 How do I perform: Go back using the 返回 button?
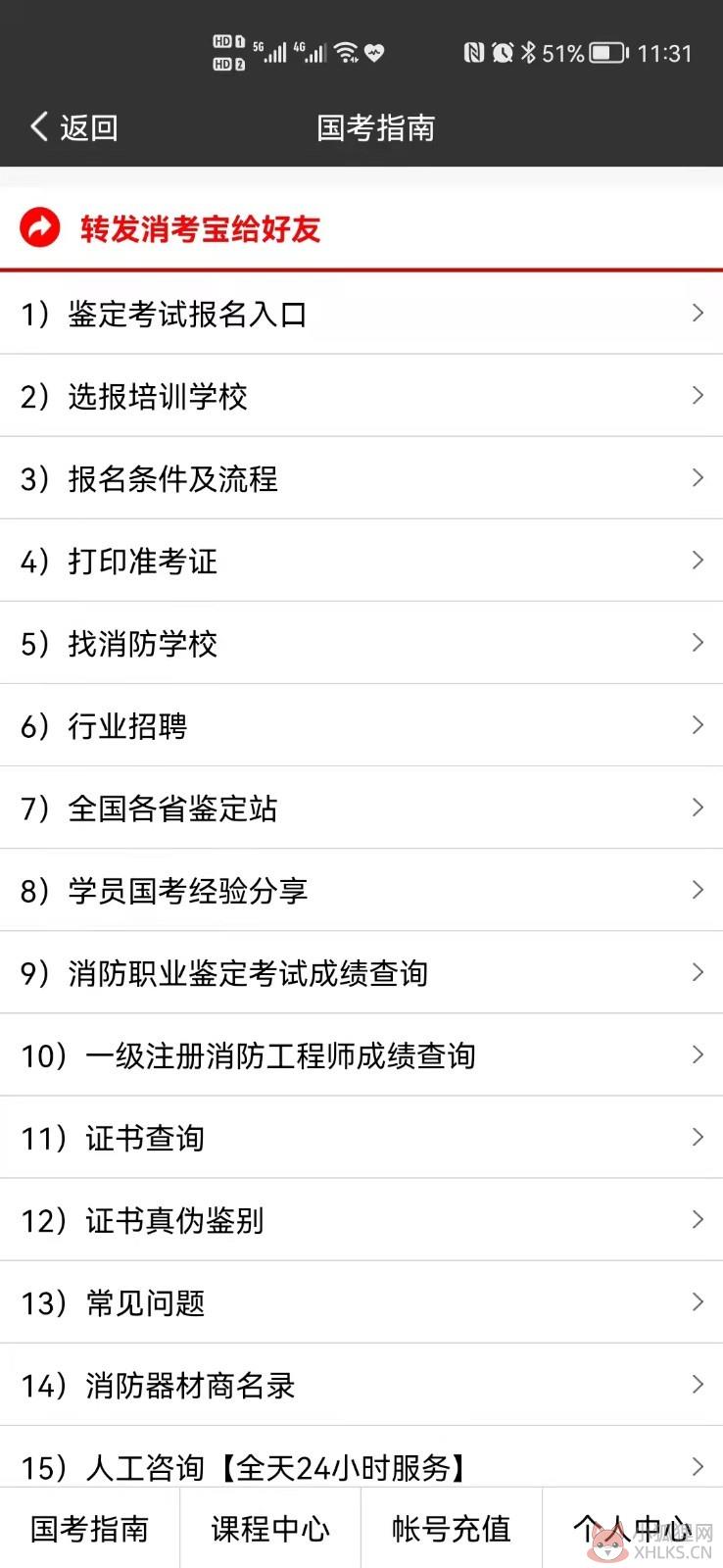tap(74, 127)
